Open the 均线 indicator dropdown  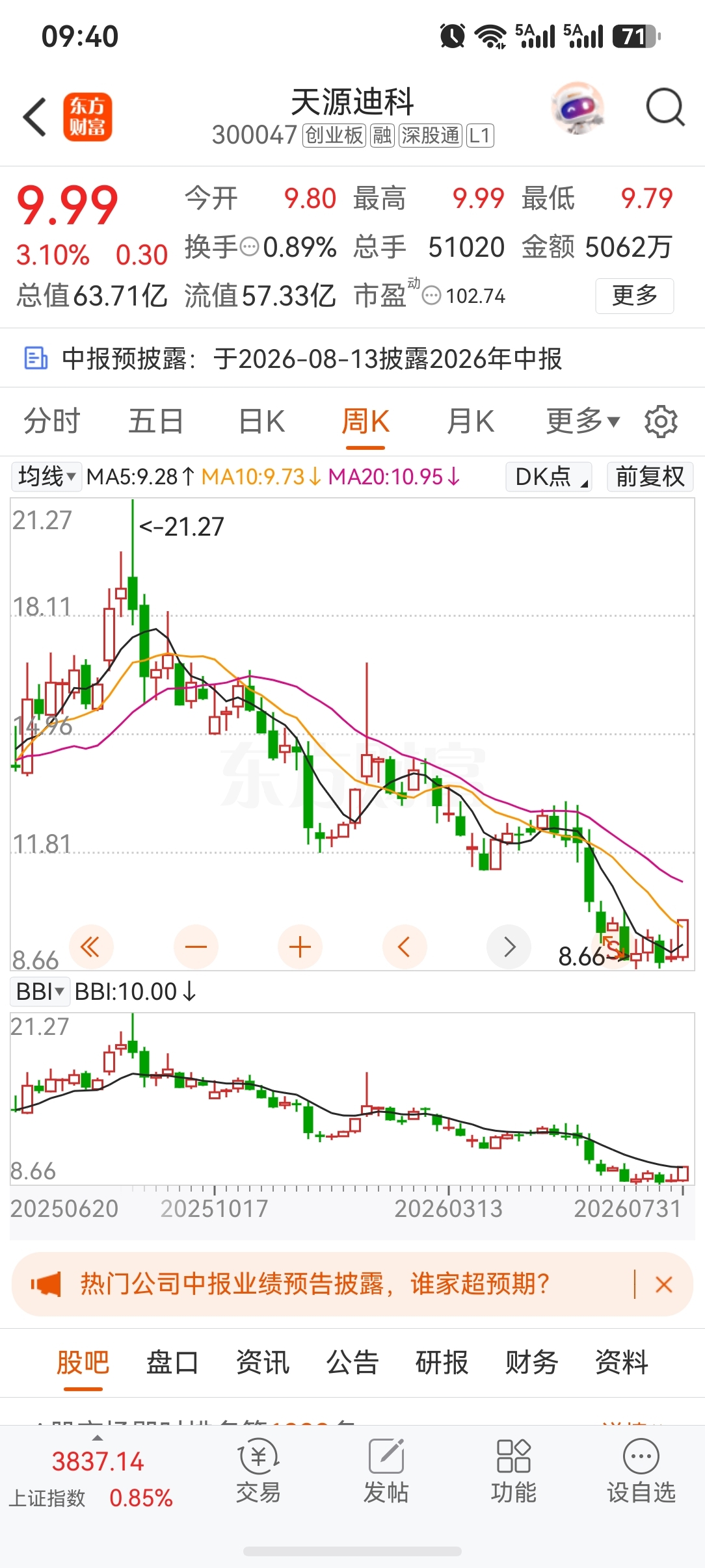pyautogui.click(x=46, y=477)
